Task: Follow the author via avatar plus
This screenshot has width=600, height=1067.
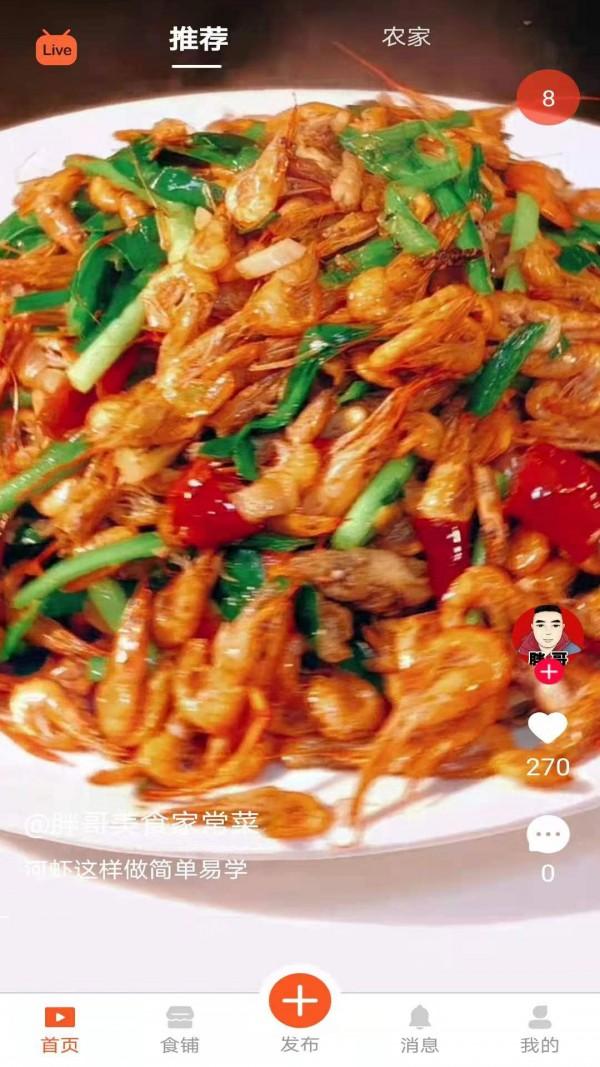Action: tap(548, 671)
